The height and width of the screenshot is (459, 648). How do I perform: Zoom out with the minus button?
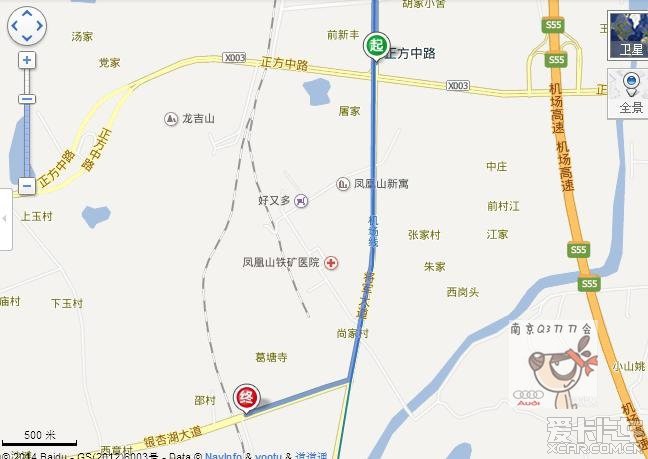tap(27, 185)
